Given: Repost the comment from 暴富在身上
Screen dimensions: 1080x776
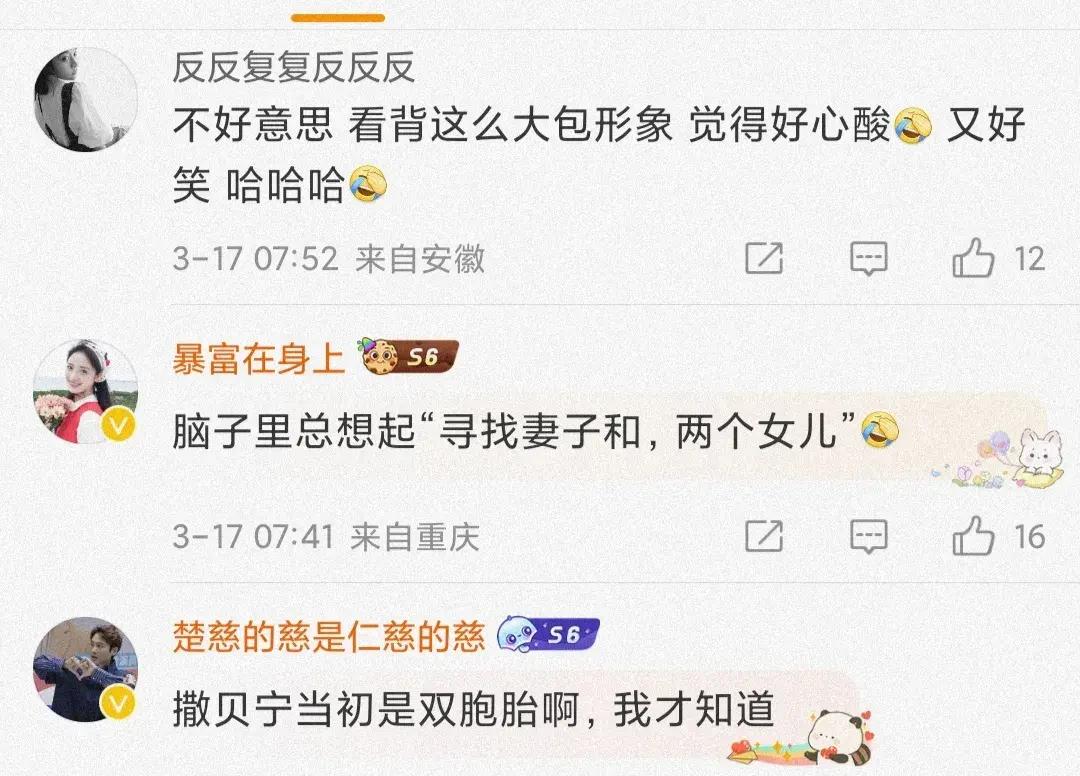Looking at the screenshot, I should click(764, 536).
